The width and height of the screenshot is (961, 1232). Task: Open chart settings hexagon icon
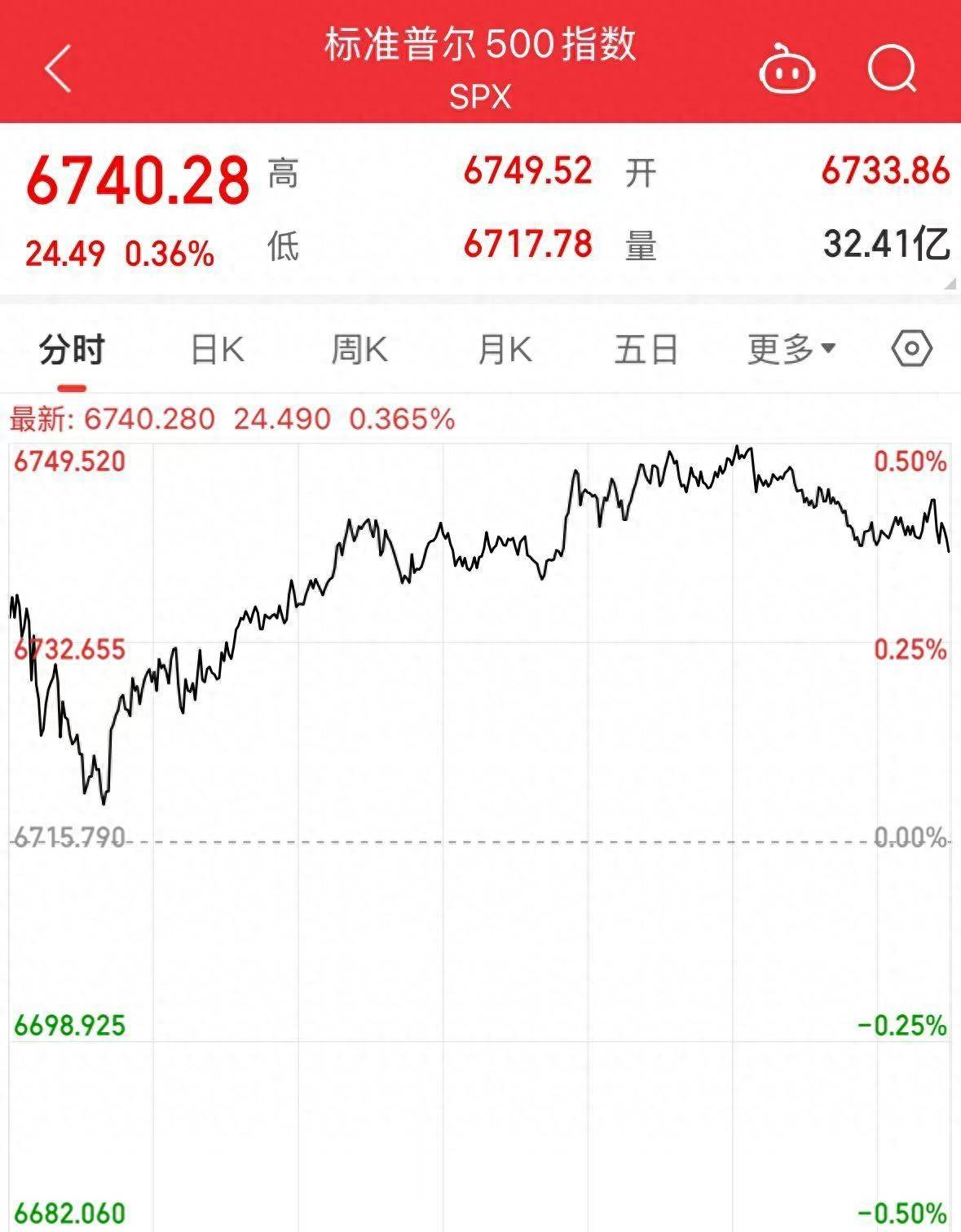coord(911,350)
